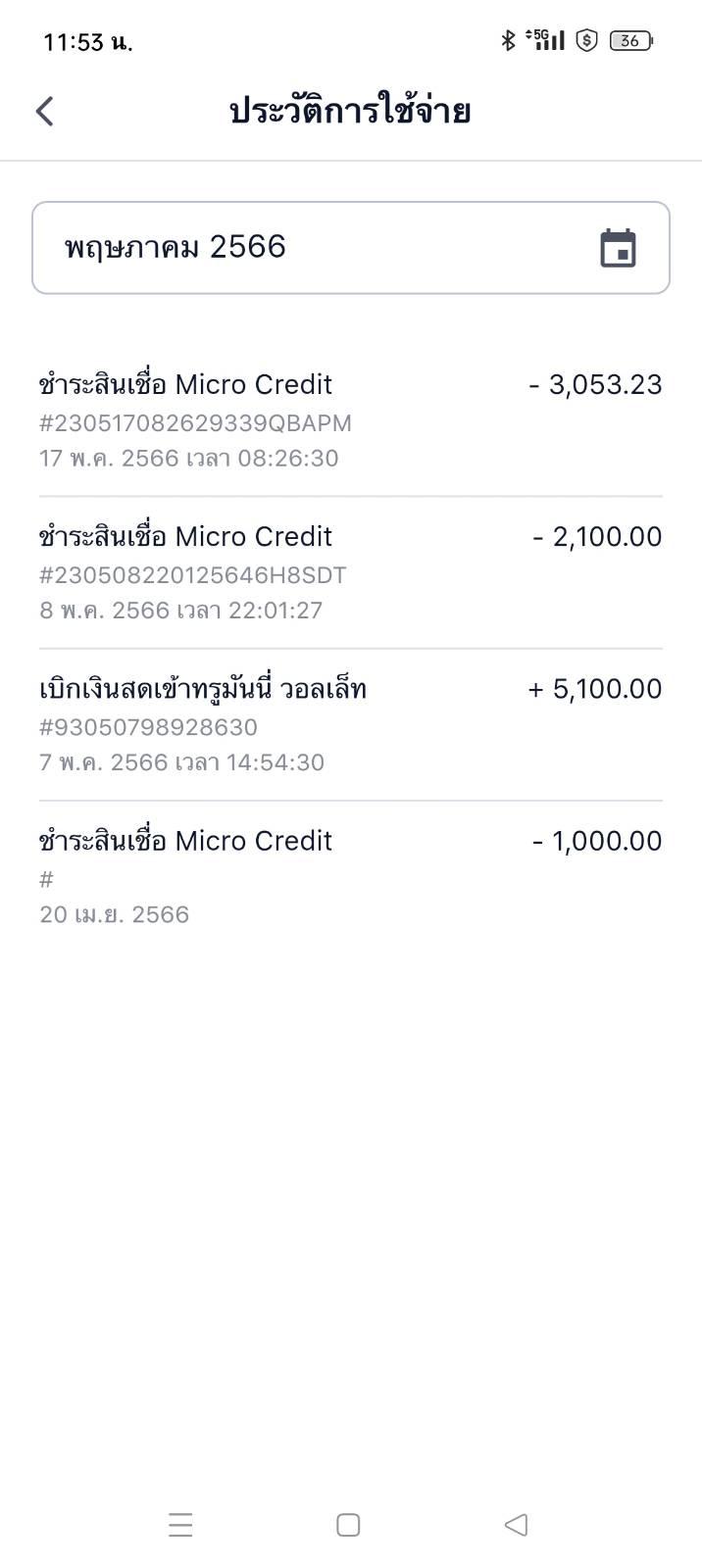
Task: Tap the system home button
Action: coord(348,1525)
